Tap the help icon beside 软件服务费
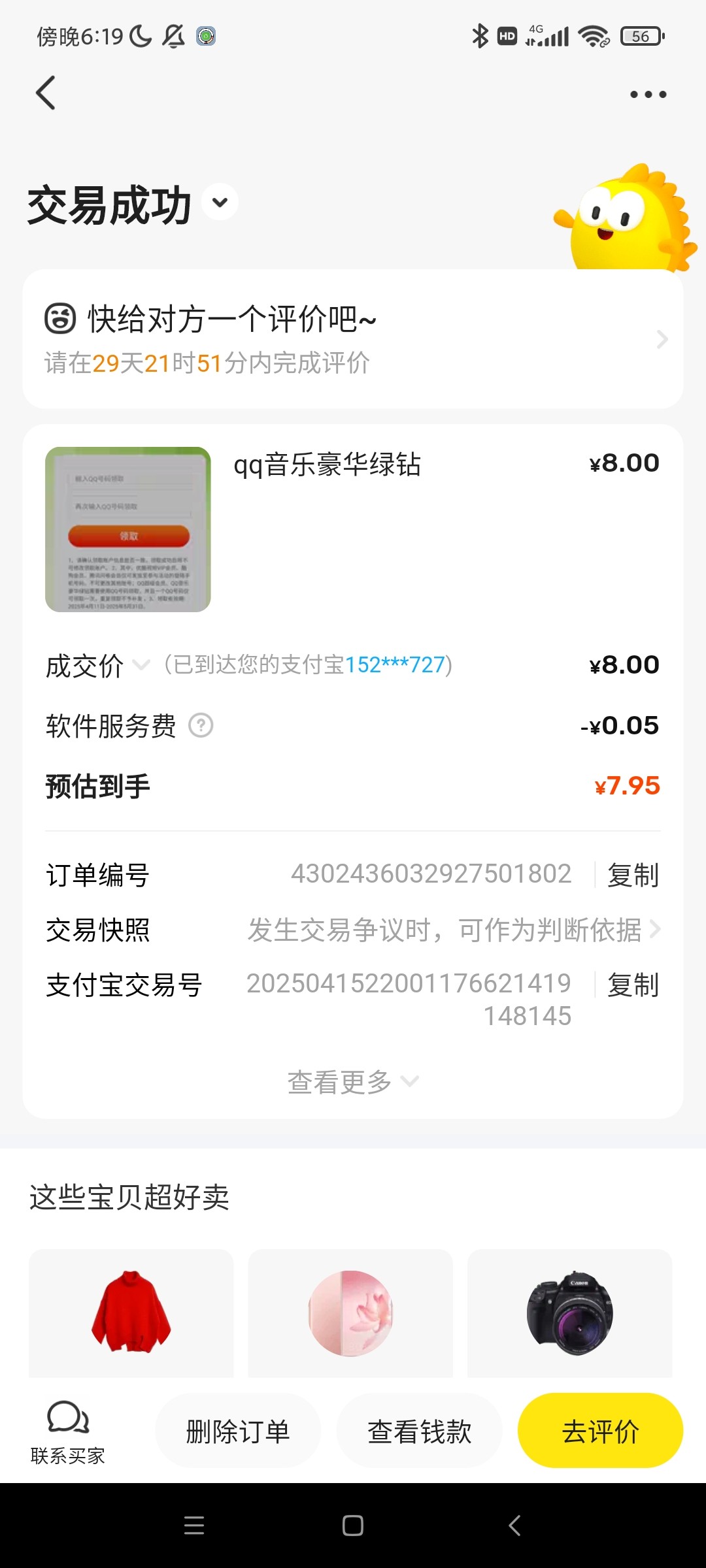The height and width of the screenshot is (1568, 706). point(201,725)
